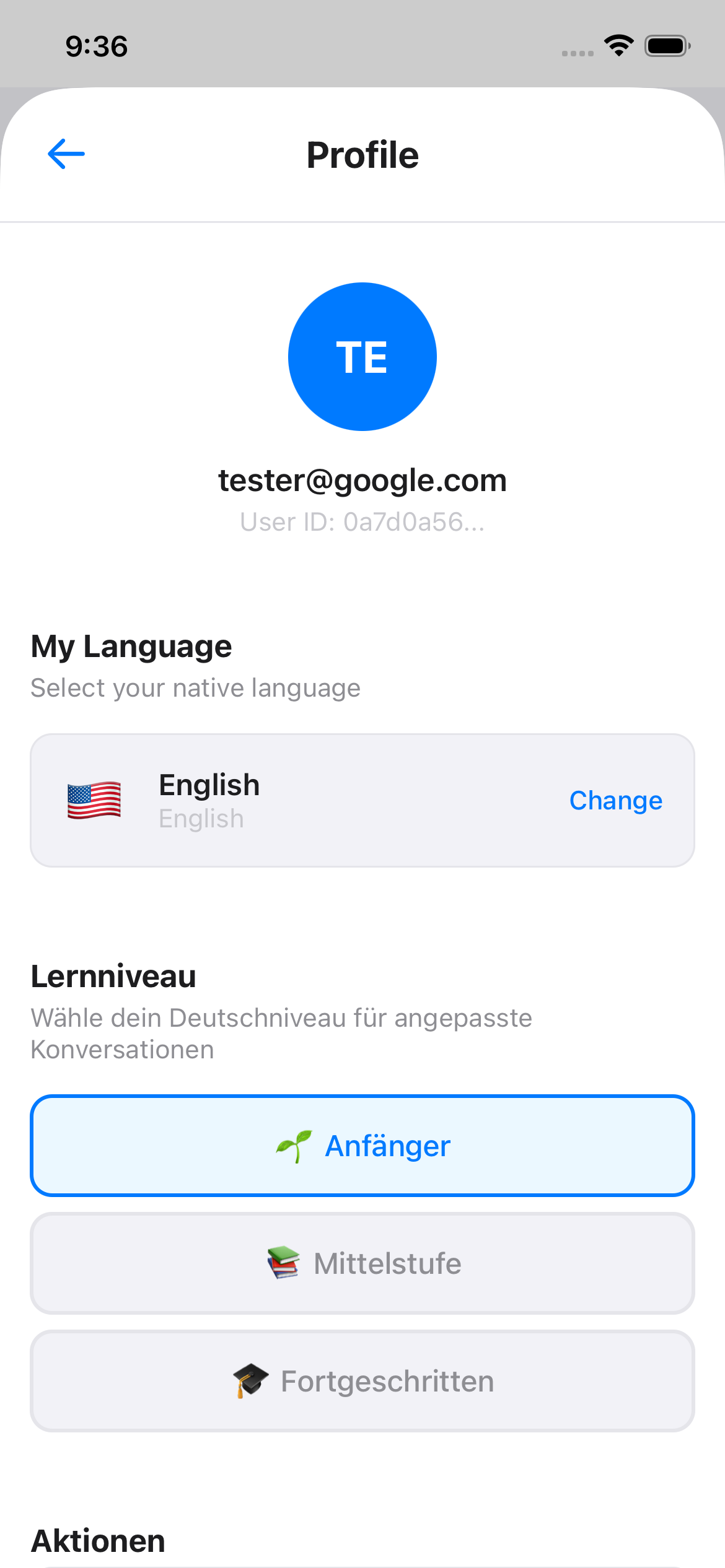Set level to Fortgeschritten
725x1568 pixels.
click(362, 1381)
